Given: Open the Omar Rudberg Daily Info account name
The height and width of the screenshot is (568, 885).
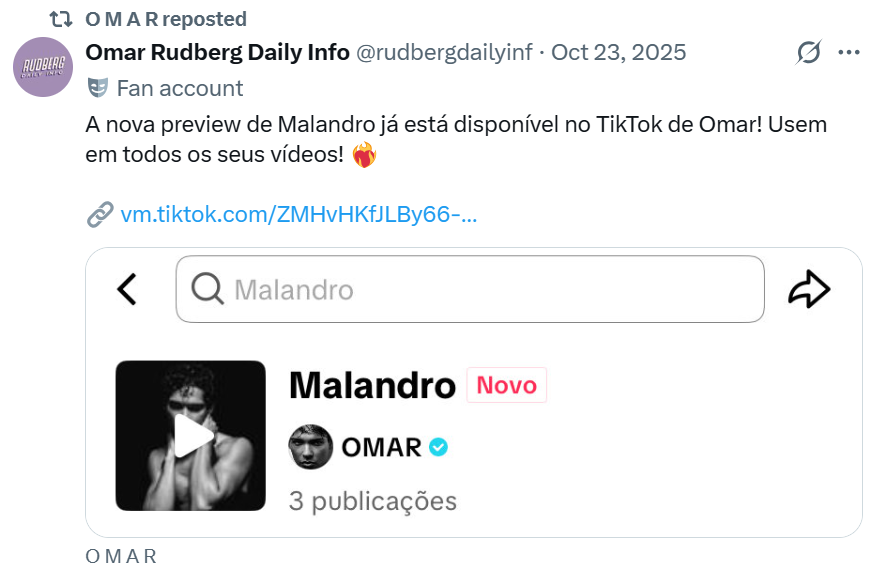Looking at the screenshot, I should [x=217, y=52].
